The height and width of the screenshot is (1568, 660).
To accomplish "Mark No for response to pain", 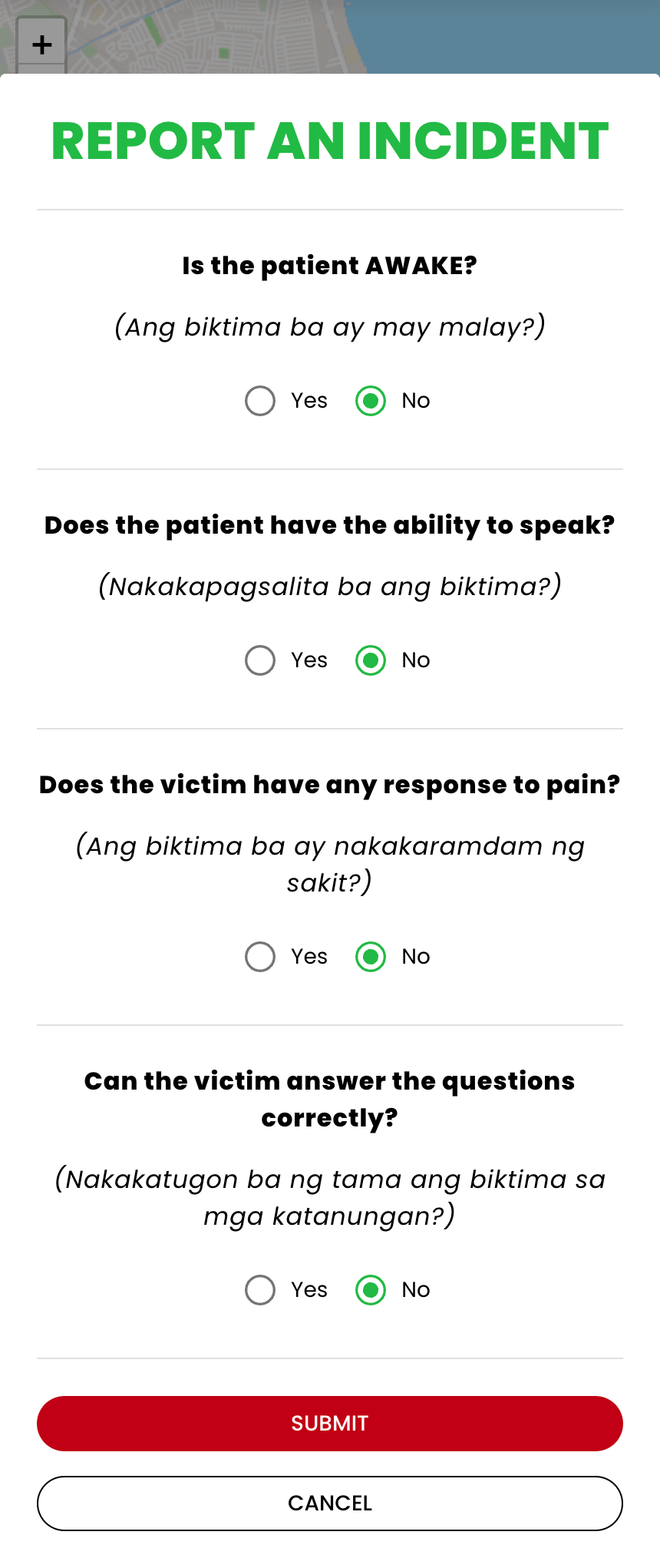I will pyautogui.click(x=371, y=957).
